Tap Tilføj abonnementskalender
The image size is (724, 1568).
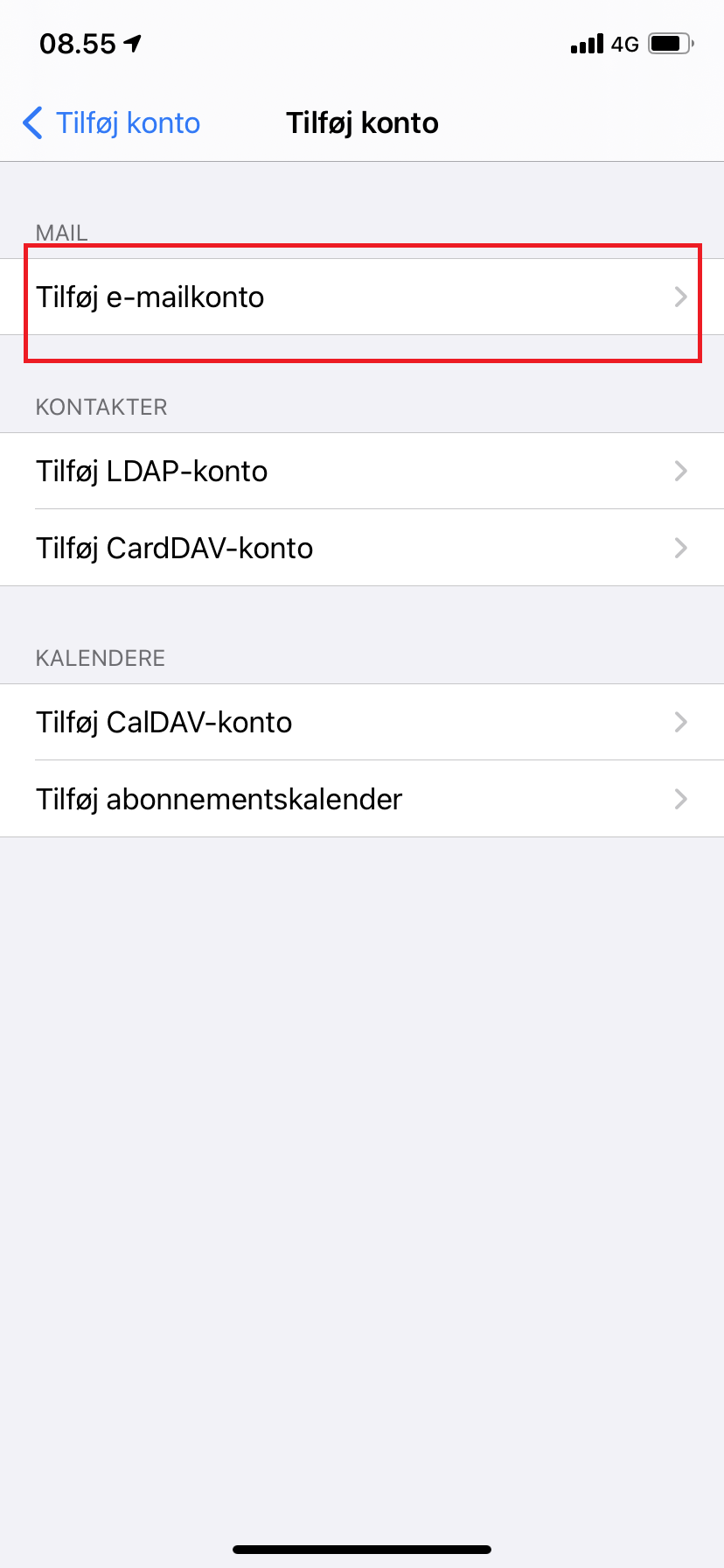tap(362, 799)
